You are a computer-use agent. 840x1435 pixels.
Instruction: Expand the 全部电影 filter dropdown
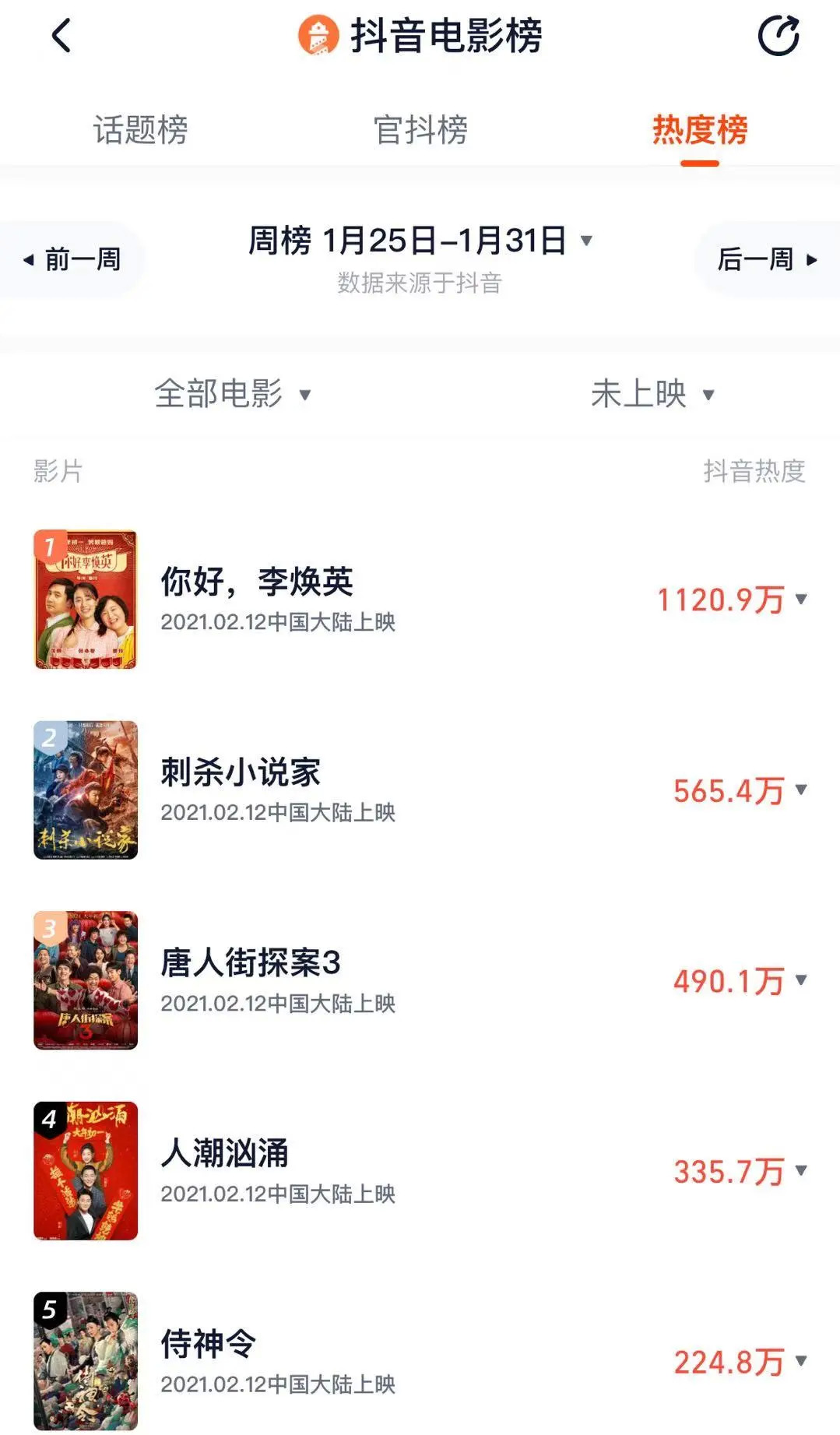click(233, 394)
